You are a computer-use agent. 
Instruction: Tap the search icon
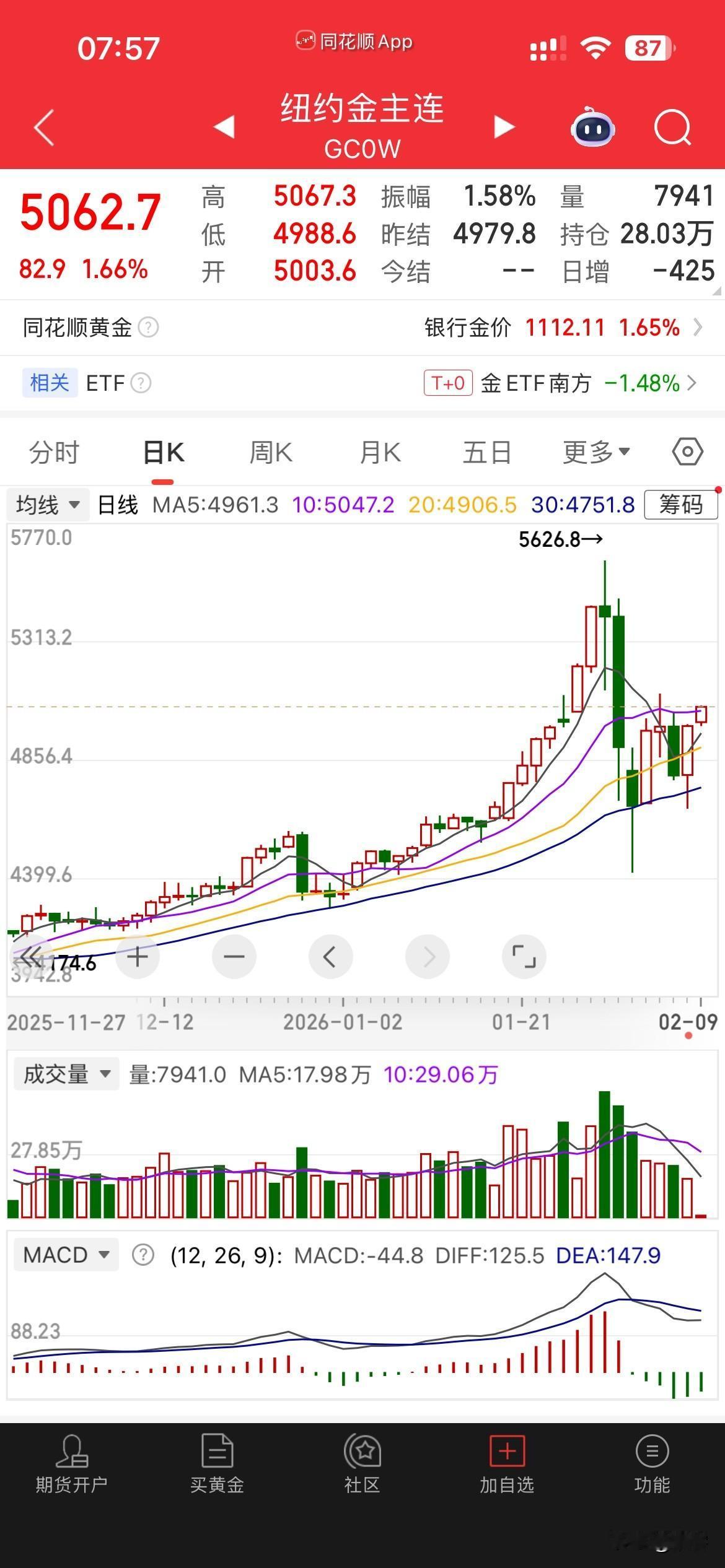(x=672, y=127)
